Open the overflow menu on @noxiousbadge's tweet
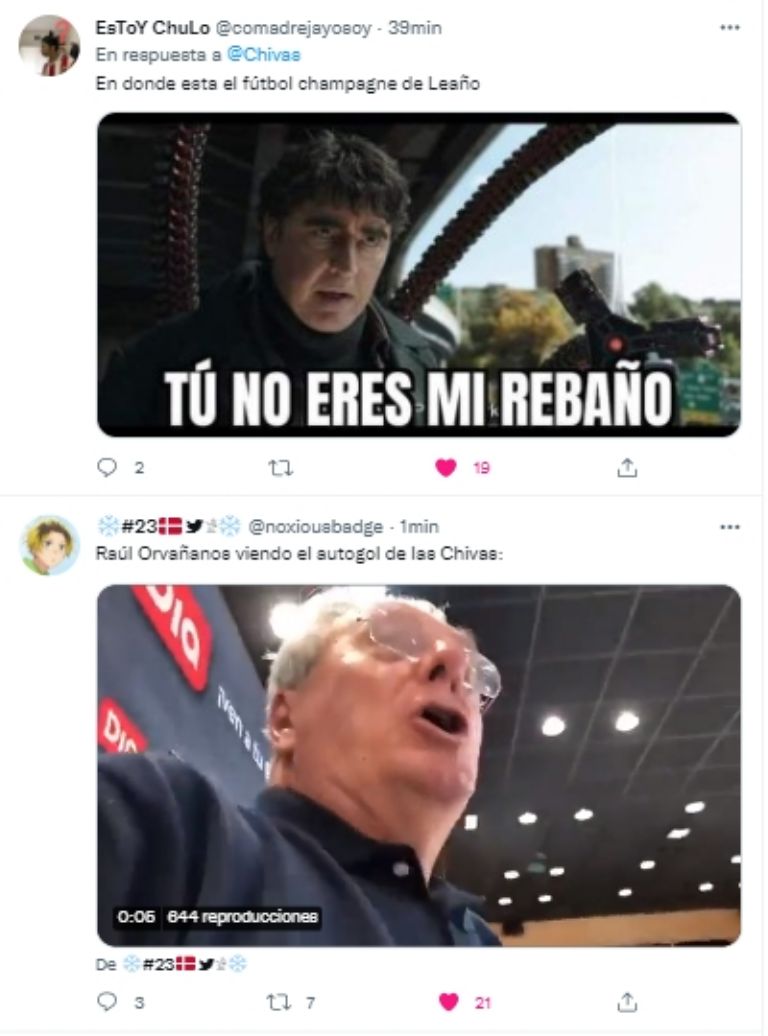768x1036 pixels. click(729, 527)
